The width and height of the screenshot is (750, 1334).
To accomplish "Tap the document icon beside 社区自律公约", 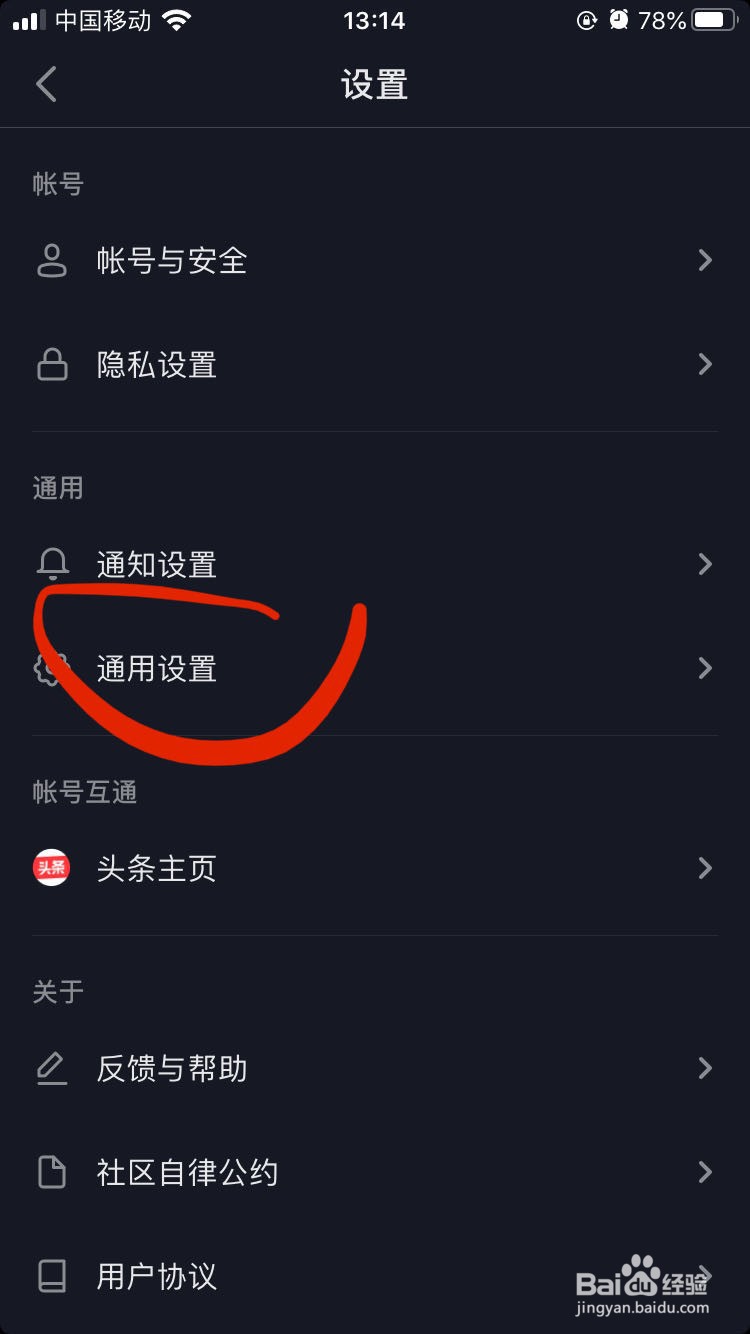I will coord(52,1173).
